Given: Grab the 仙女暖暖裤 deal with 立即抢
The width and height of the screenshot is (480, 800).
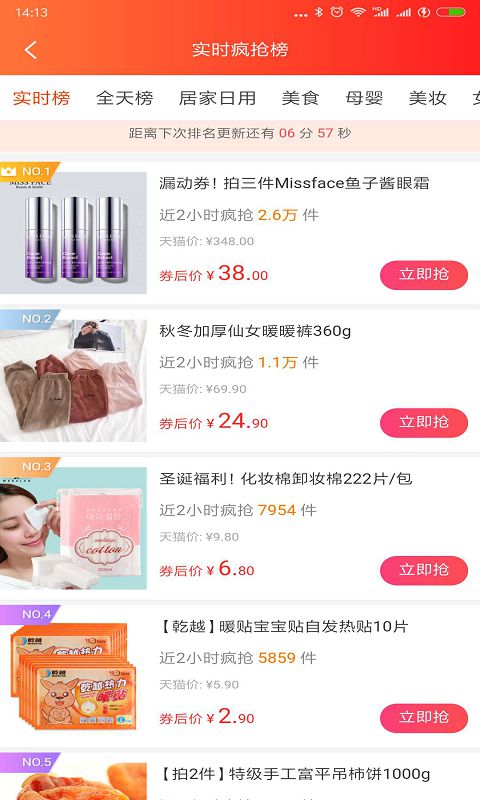Looking at the screenshot, I should (424, 422).
